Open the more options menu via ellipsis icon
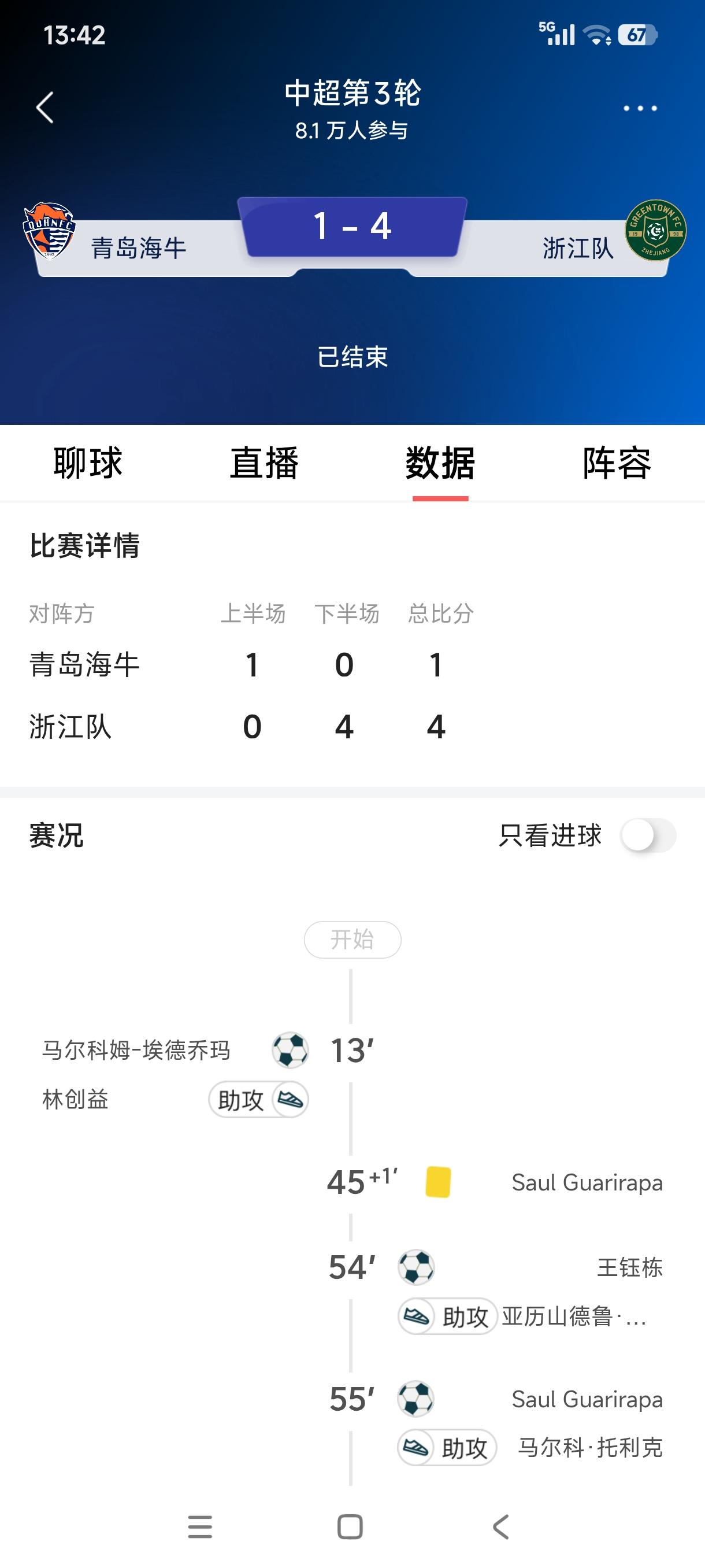 [639, 108]
